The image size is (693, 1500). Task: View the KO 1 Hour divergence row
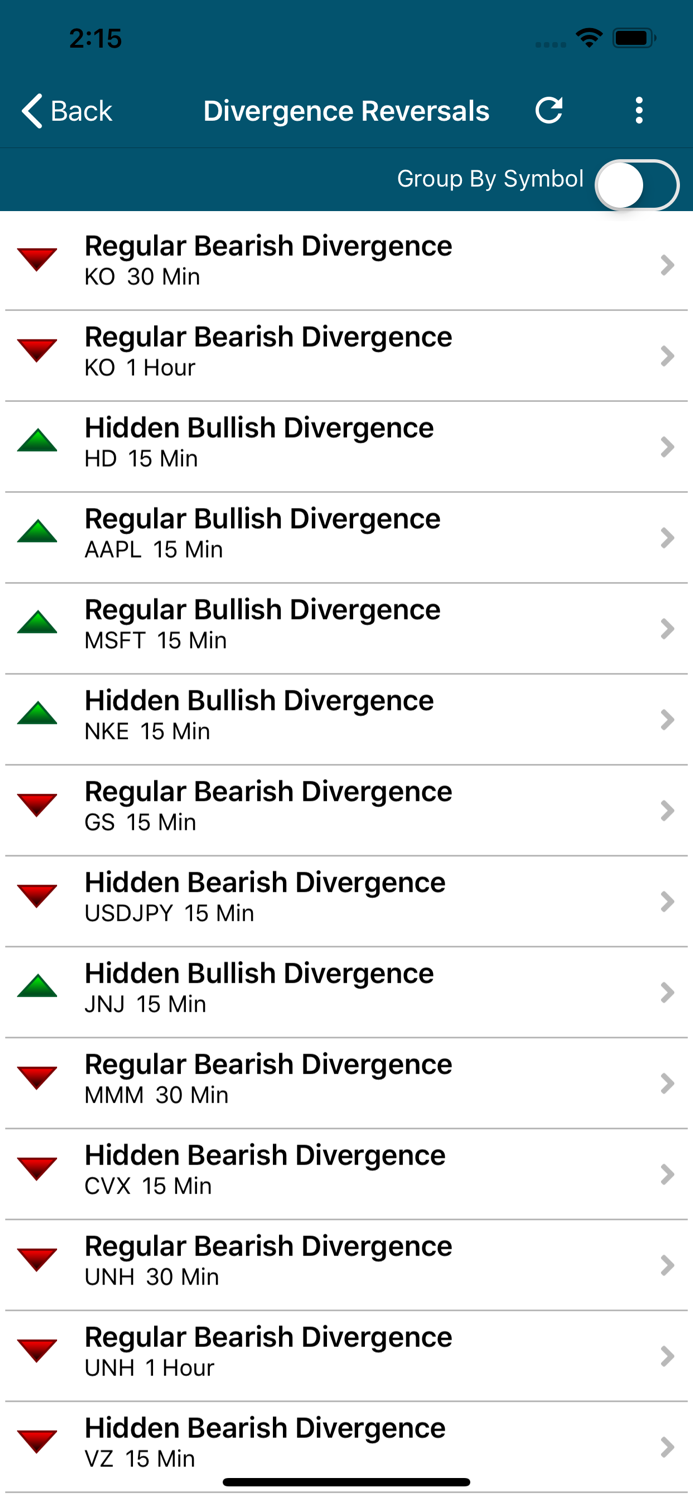(x=346, y=351)
